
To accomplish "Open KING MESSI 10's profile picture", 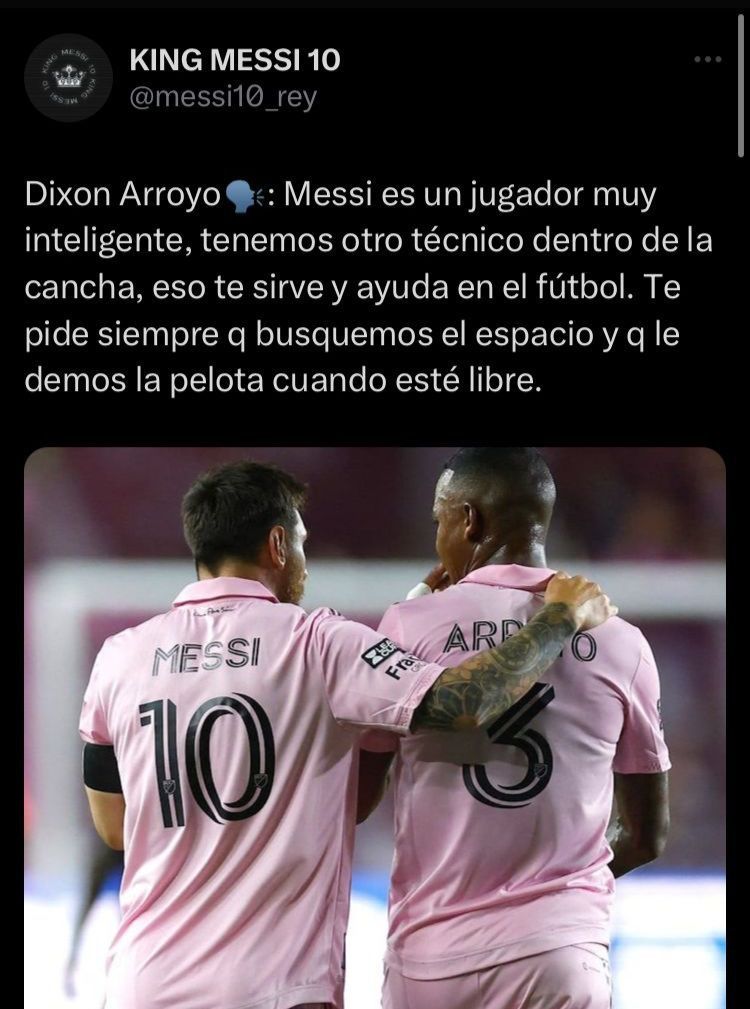I will 68,78.
